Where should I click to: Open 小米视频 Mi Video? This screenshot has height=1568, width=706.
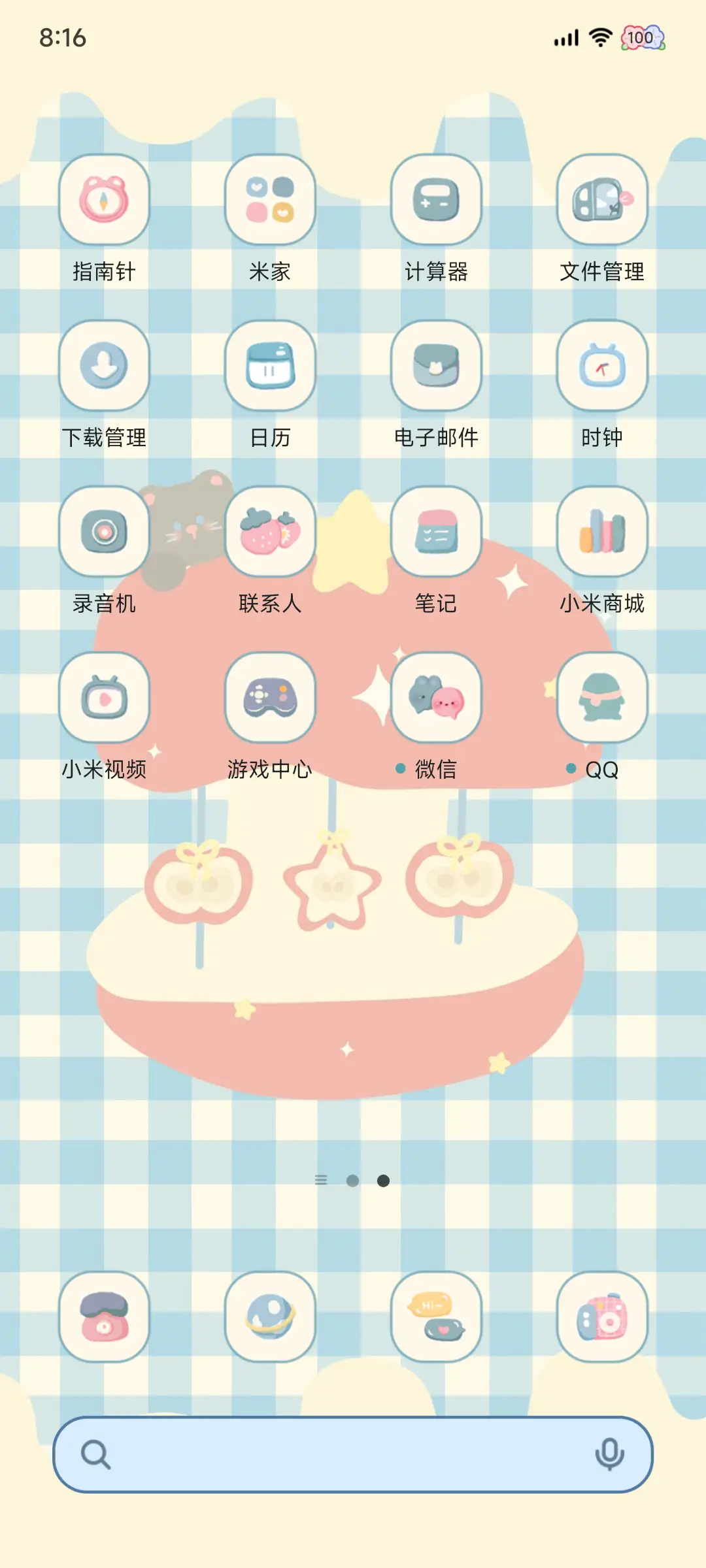pos(104,698)
